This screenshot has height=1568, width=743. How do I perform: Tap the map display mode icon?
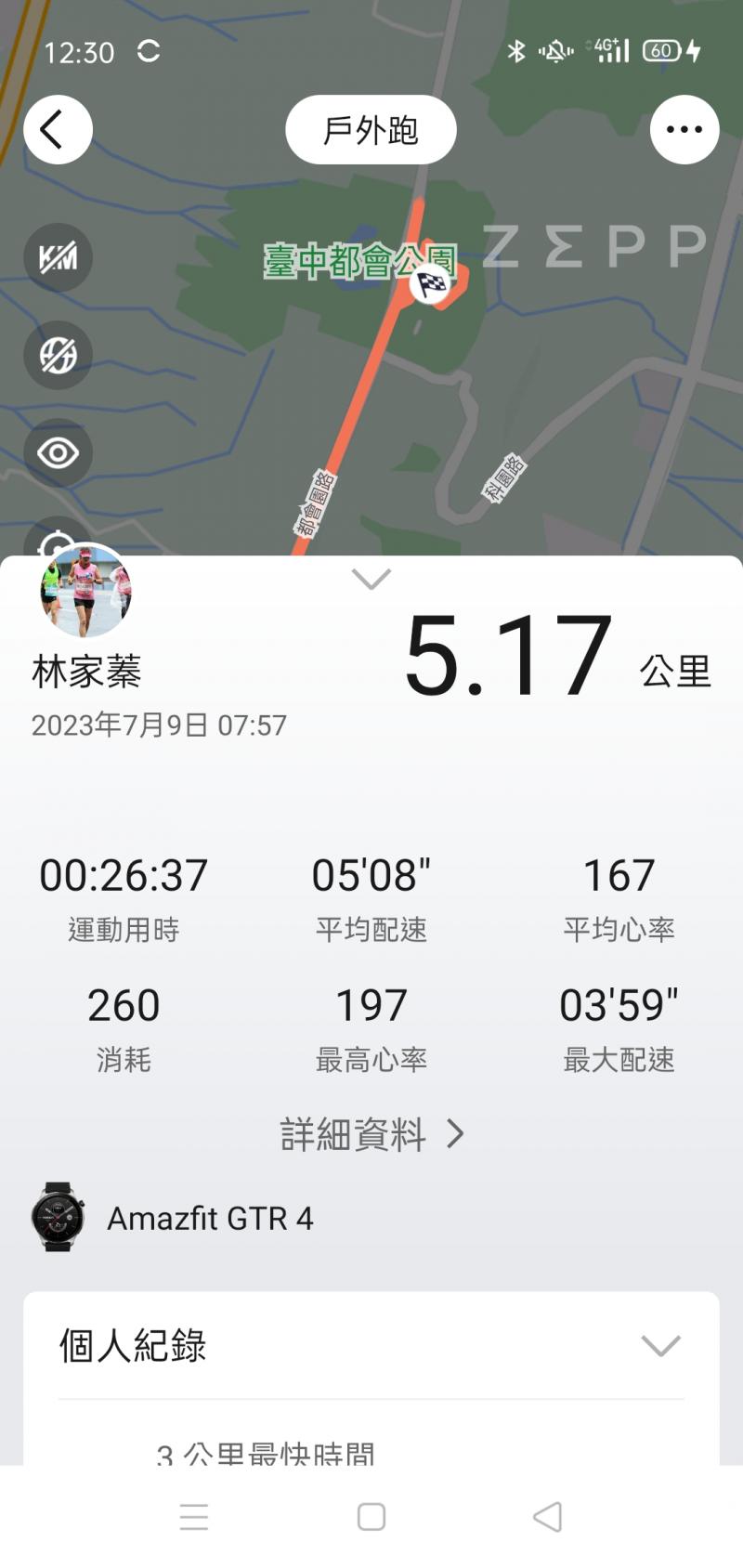(x=58, y=355)
